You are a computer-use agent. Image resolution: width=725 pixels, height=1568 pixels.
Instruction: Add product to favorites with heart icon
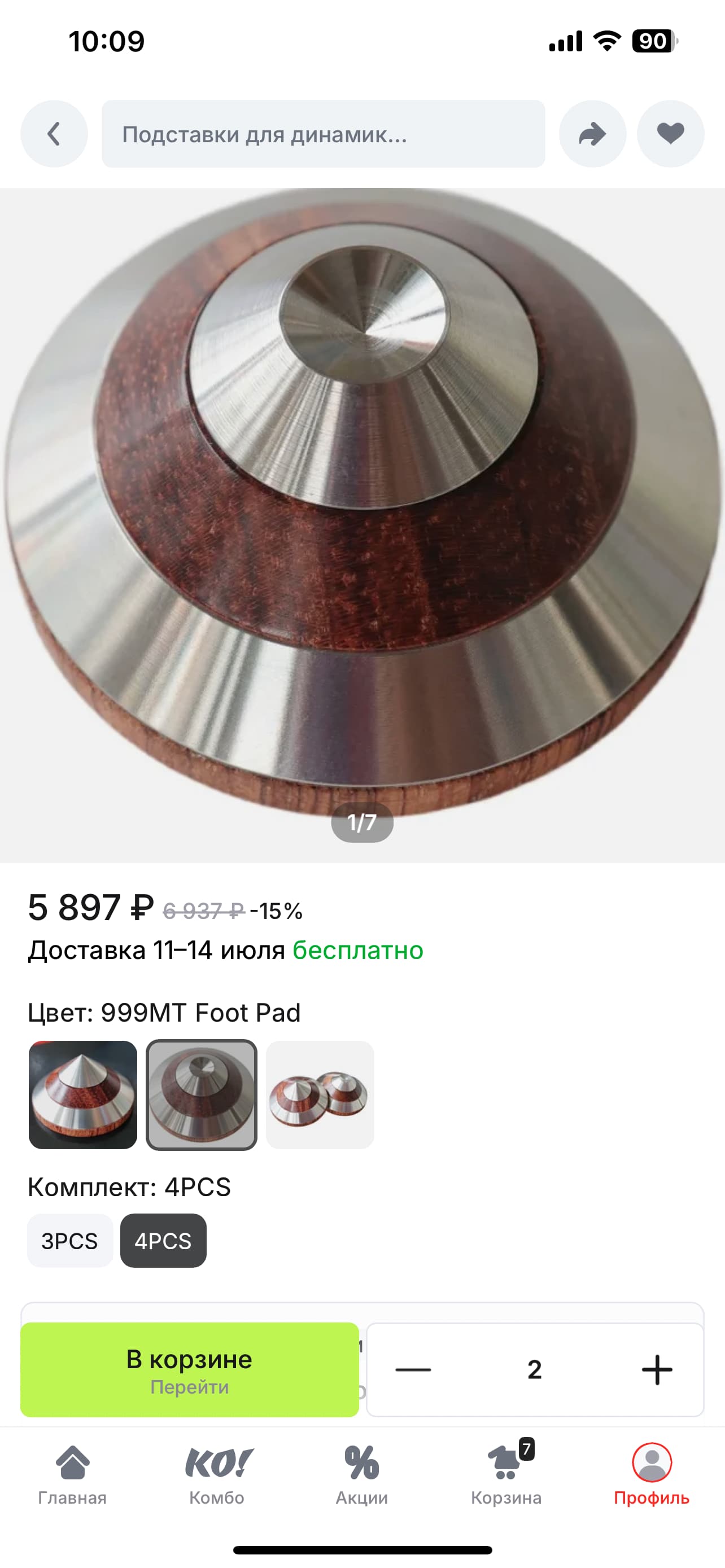click(x=670, y=134)
